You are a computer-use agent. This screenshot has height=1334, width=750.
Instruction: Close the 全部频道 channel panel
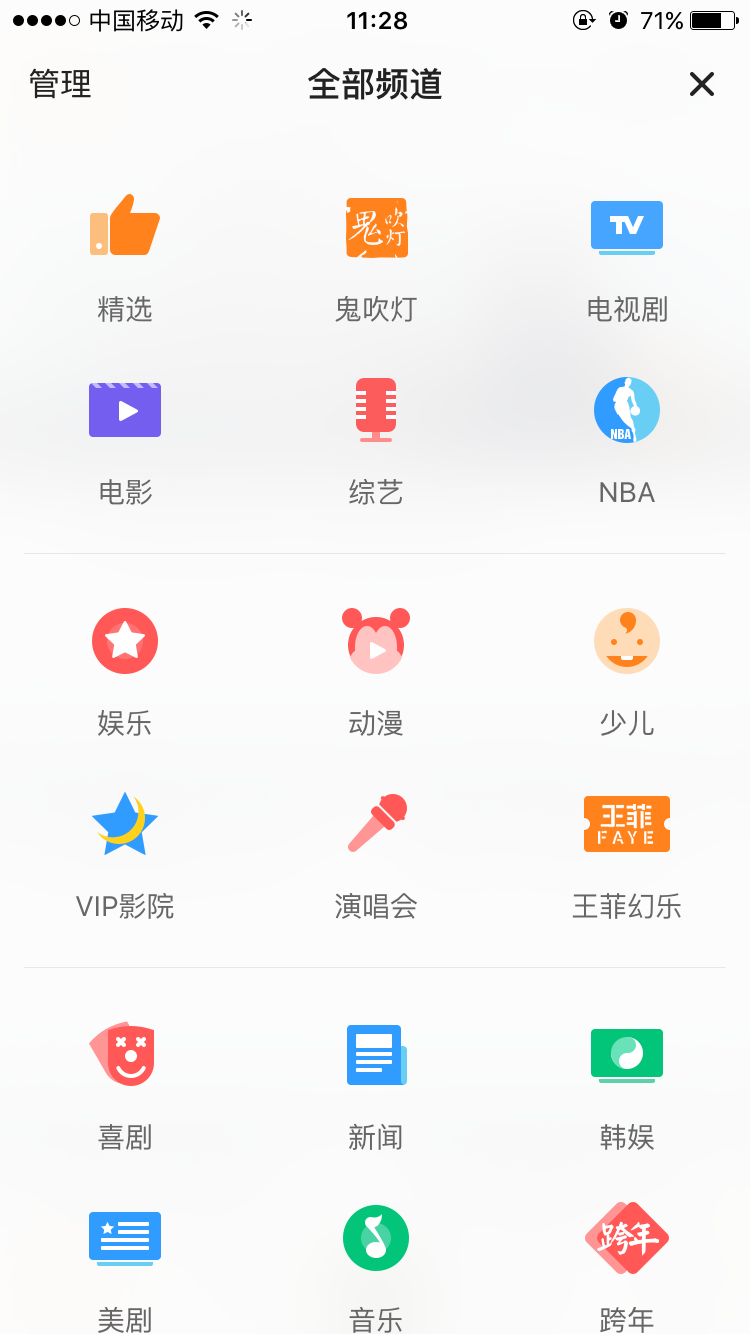pos(701,84)
